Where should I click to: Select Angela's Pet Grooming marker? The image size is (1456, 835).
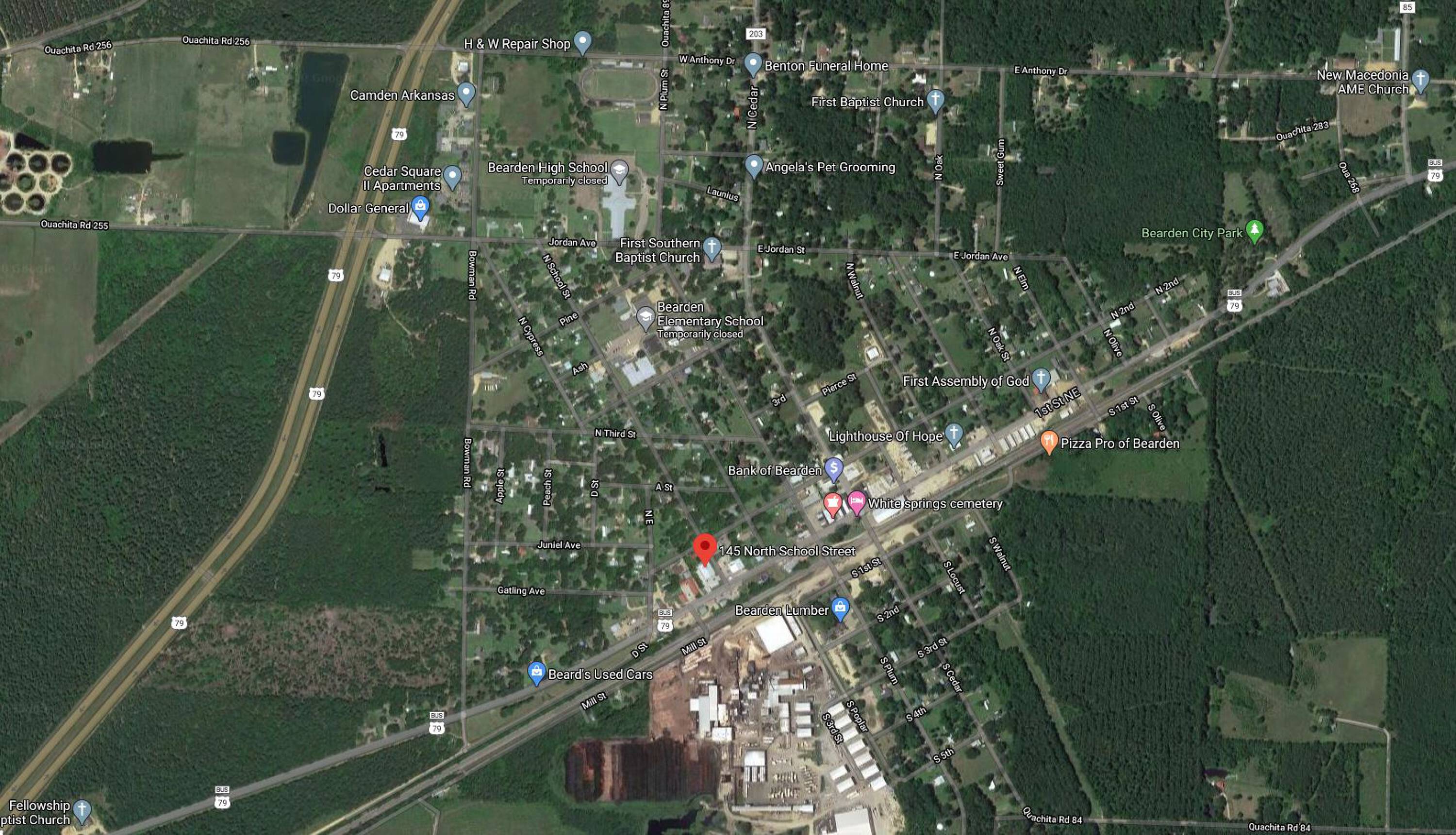[x=753, y=166]
